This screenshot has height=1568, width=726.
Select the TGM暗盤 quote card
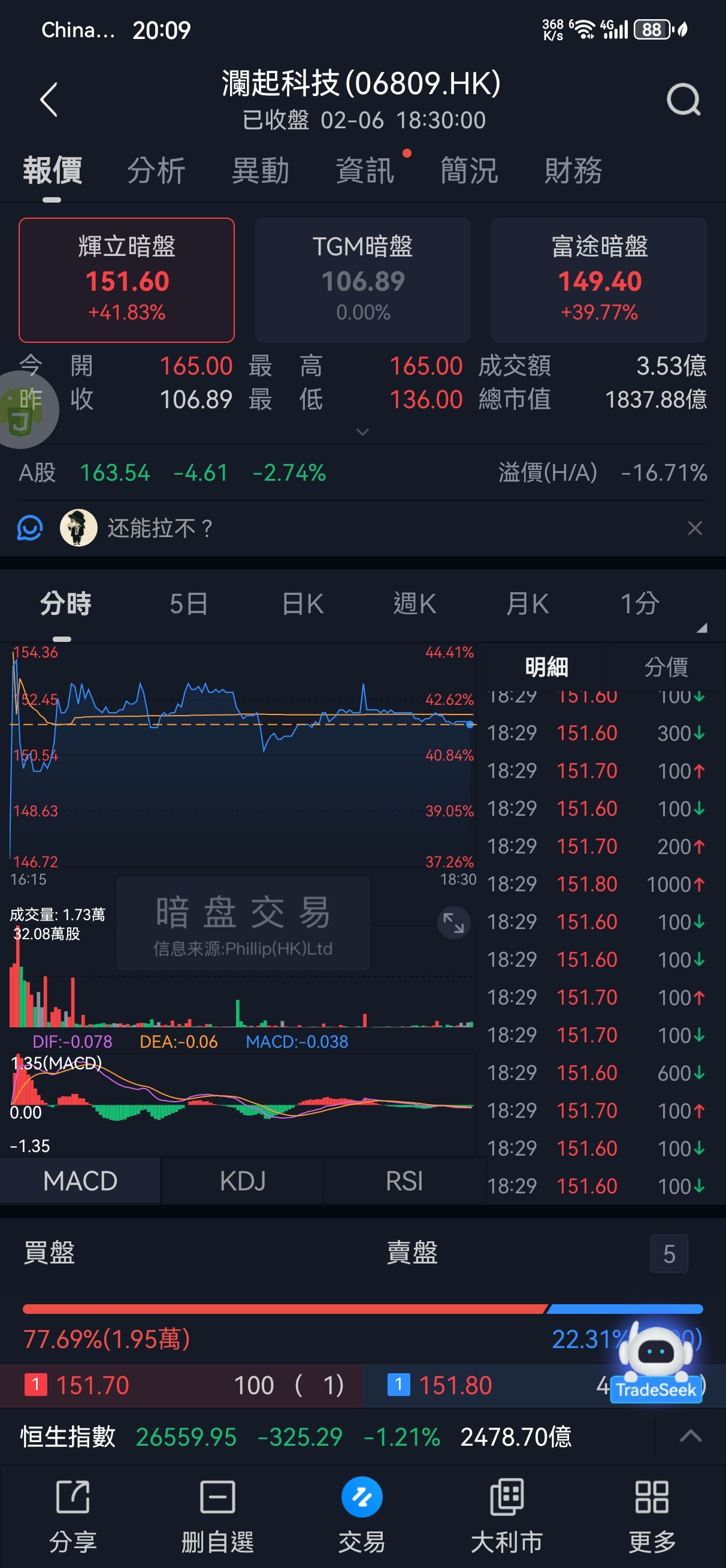click(362, 279)
